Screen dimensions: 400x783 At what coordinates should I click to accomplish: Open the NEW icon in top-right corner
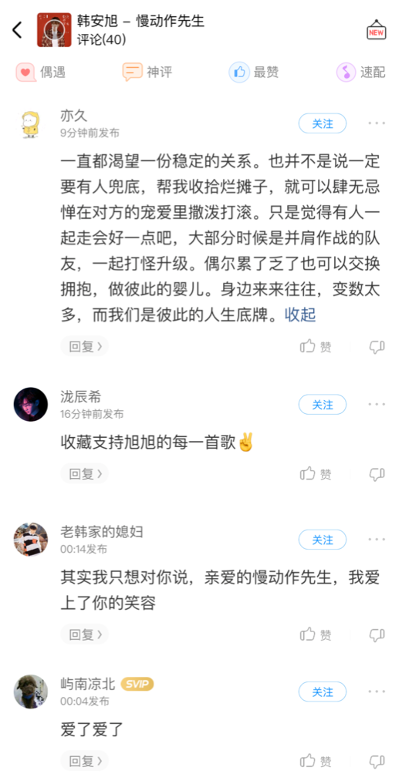[376, 30]
